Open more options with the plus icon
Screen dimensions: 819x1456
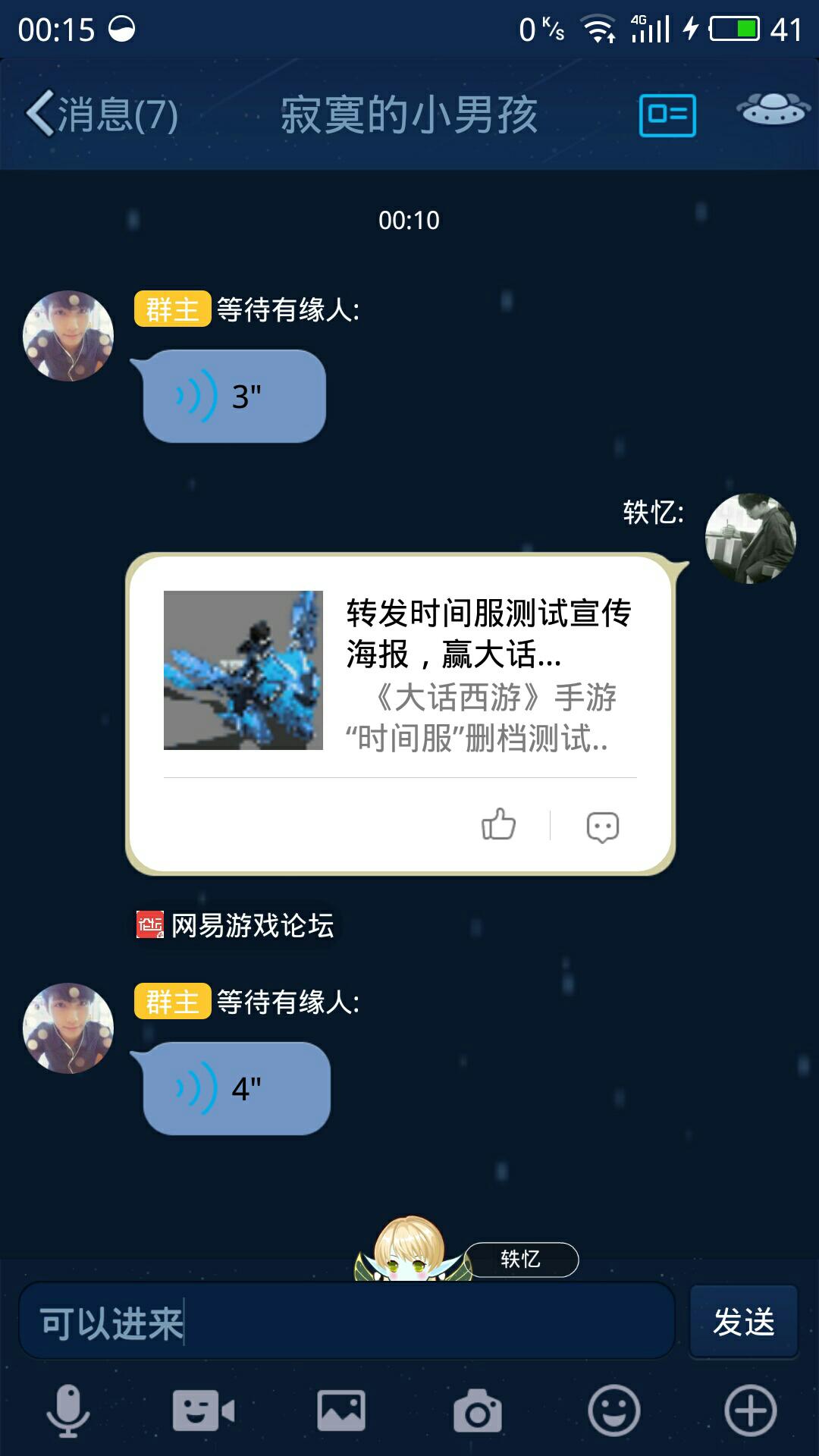point(750,1411)
